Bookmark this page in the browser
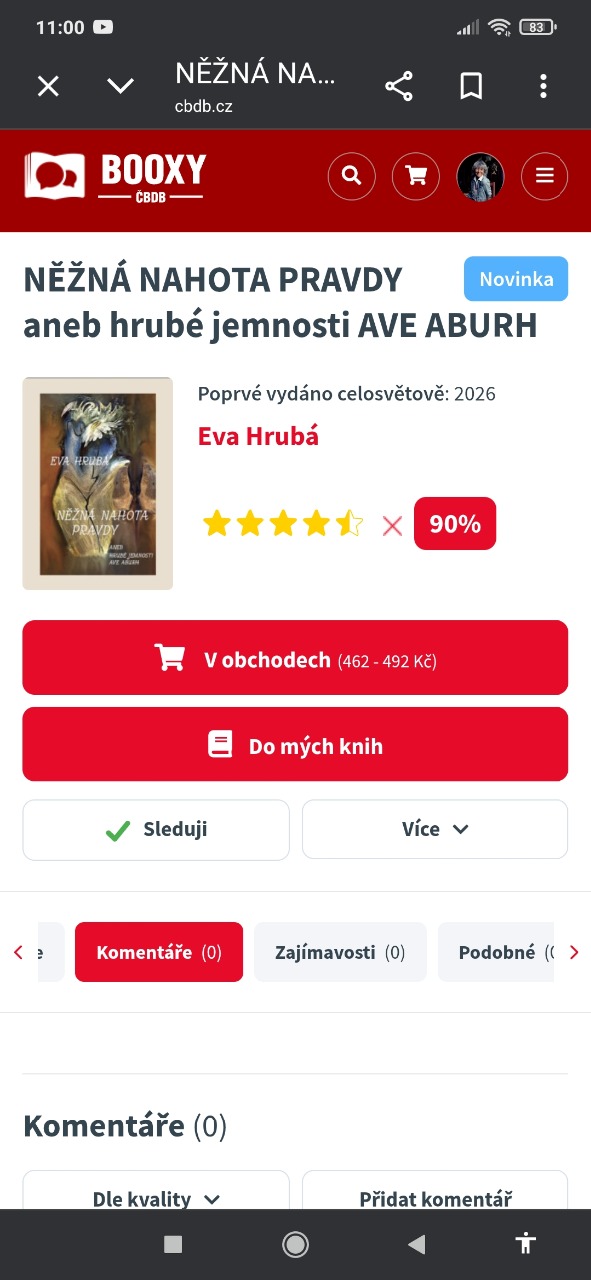591x1280 pixels. (x=471, y=86)
